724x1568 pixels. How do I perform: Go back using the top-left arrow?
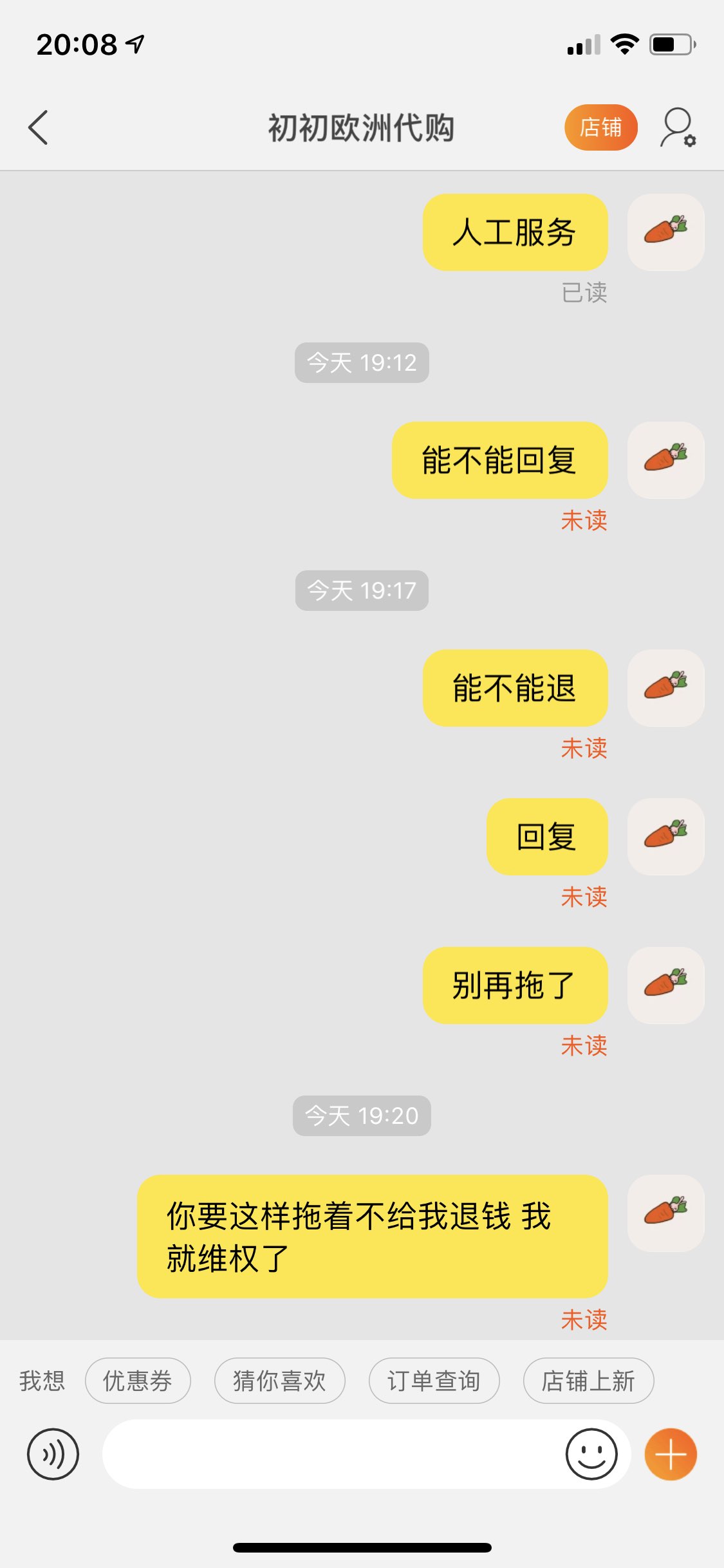[39, 127]
